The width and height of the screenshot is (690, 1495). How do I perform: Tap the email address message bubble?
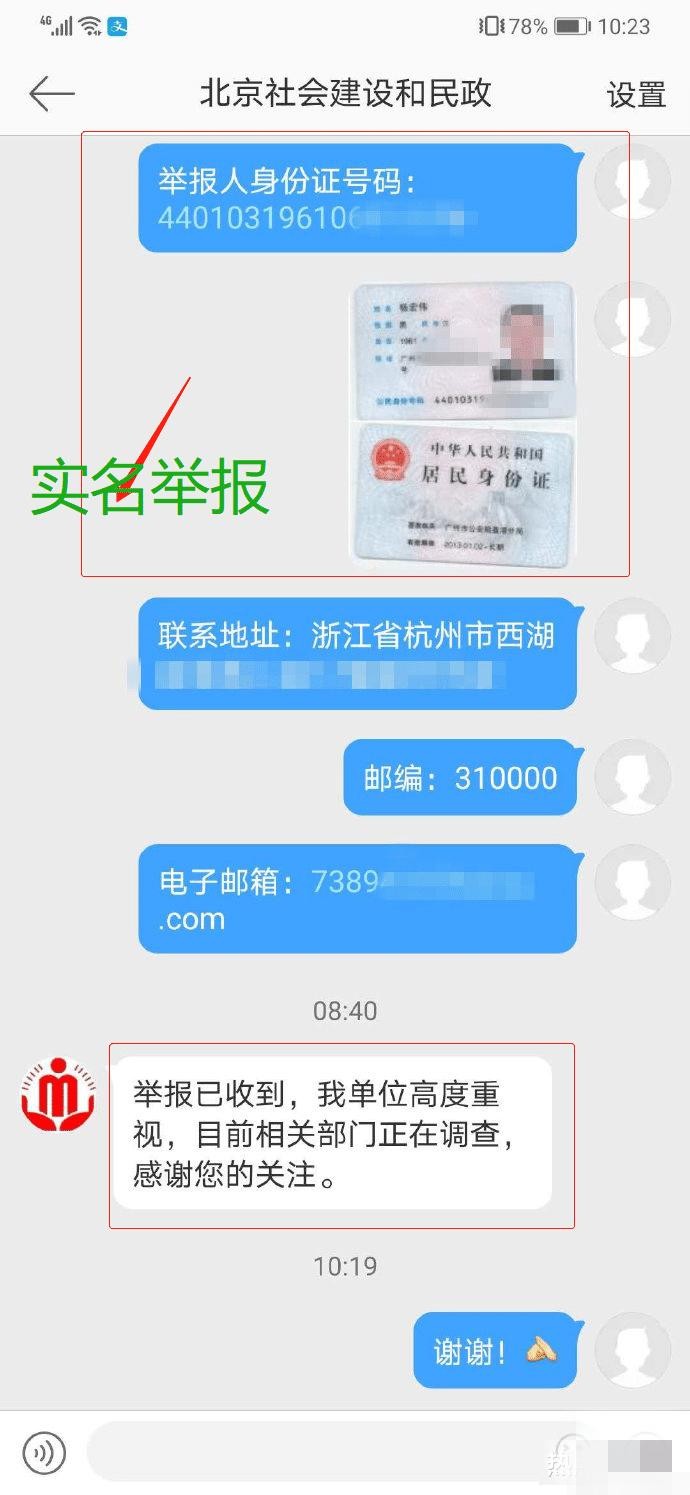click(357, 899)
